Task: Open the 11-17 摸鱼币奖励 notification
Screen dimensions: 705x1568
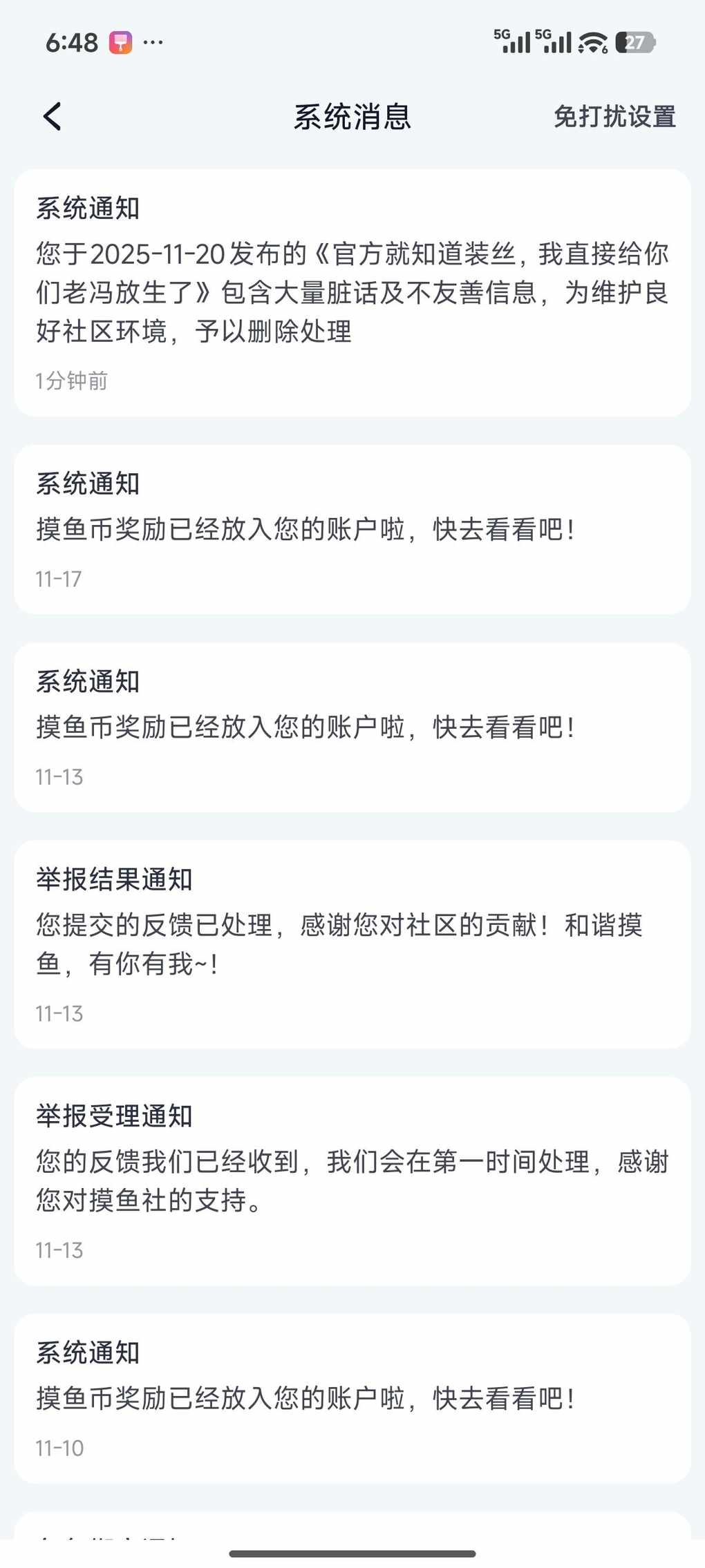Action: [x=352, y=530]
